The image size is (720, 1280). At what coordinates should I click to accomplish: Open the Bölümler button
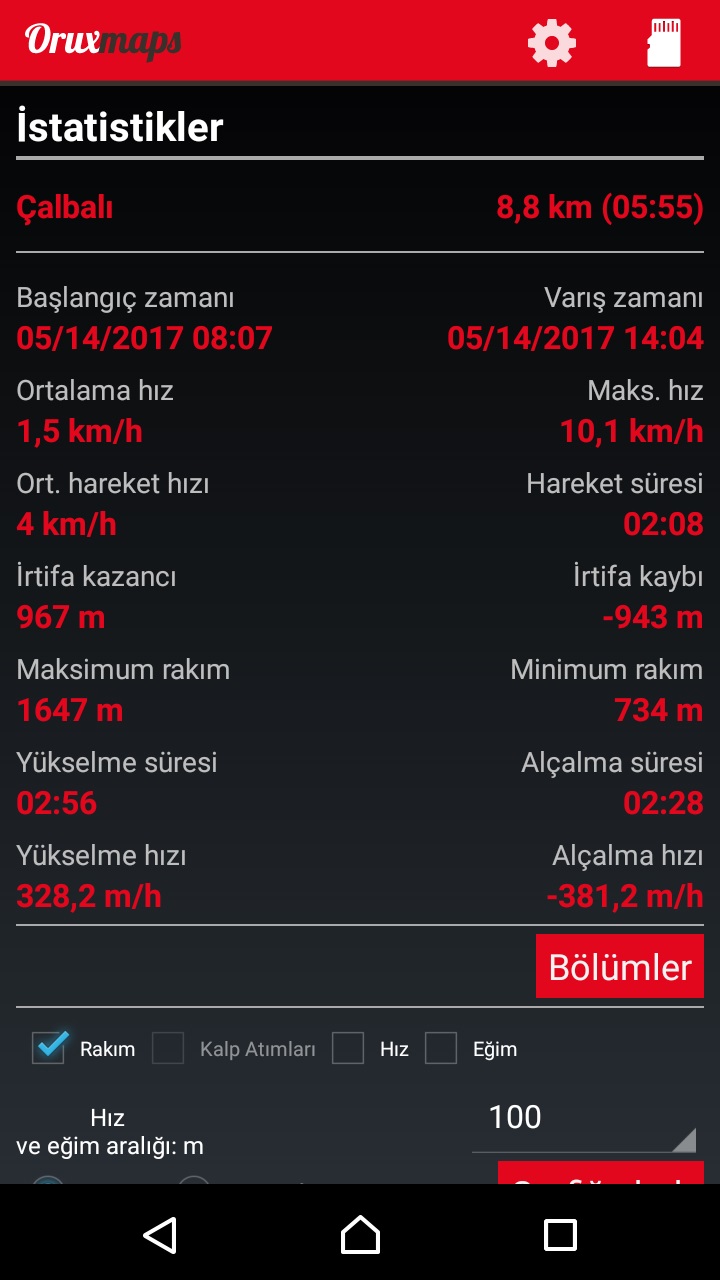pyautogui.click(x=620, y=967)
